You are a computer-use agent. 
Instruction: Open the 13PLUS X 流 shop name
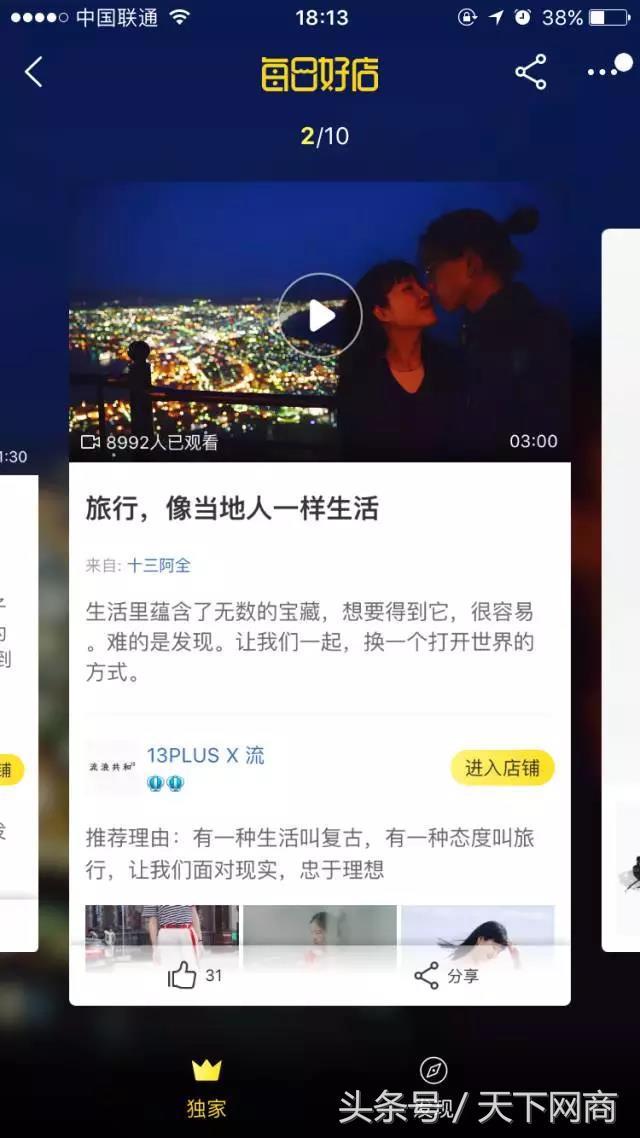click(x=205, y=755)
